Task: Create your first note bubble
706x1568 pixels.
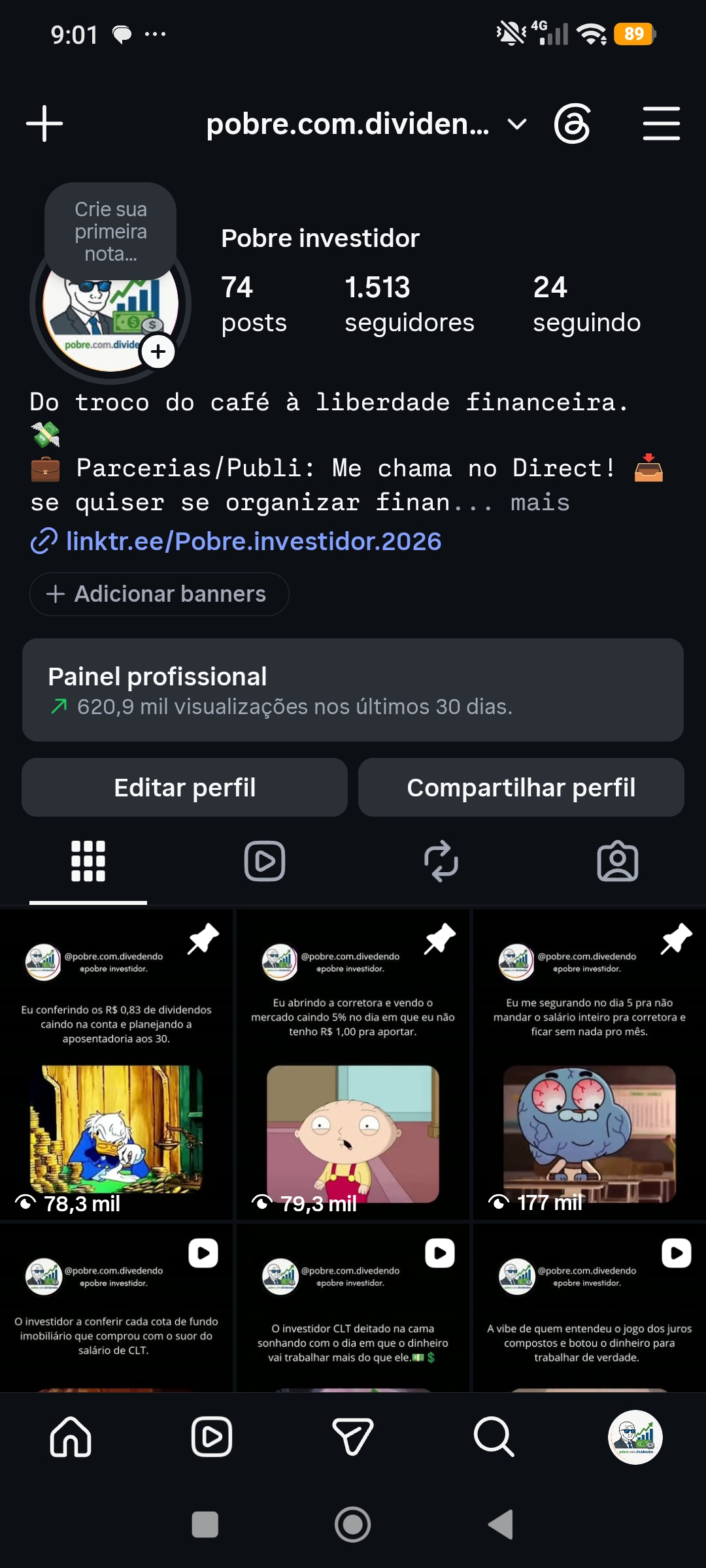Action: [x=110, y=231]
